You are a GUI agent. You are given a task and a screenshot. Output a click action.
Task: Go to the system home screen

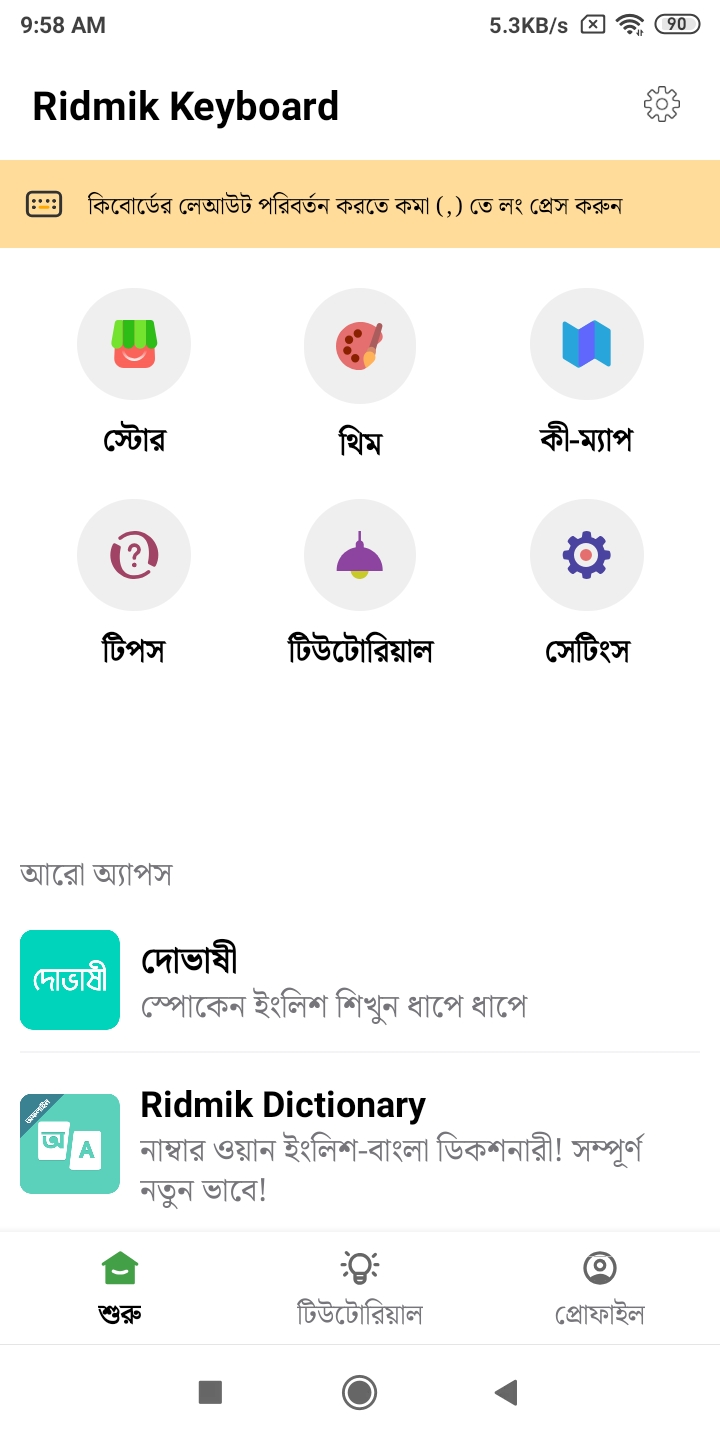(359, 1392)
